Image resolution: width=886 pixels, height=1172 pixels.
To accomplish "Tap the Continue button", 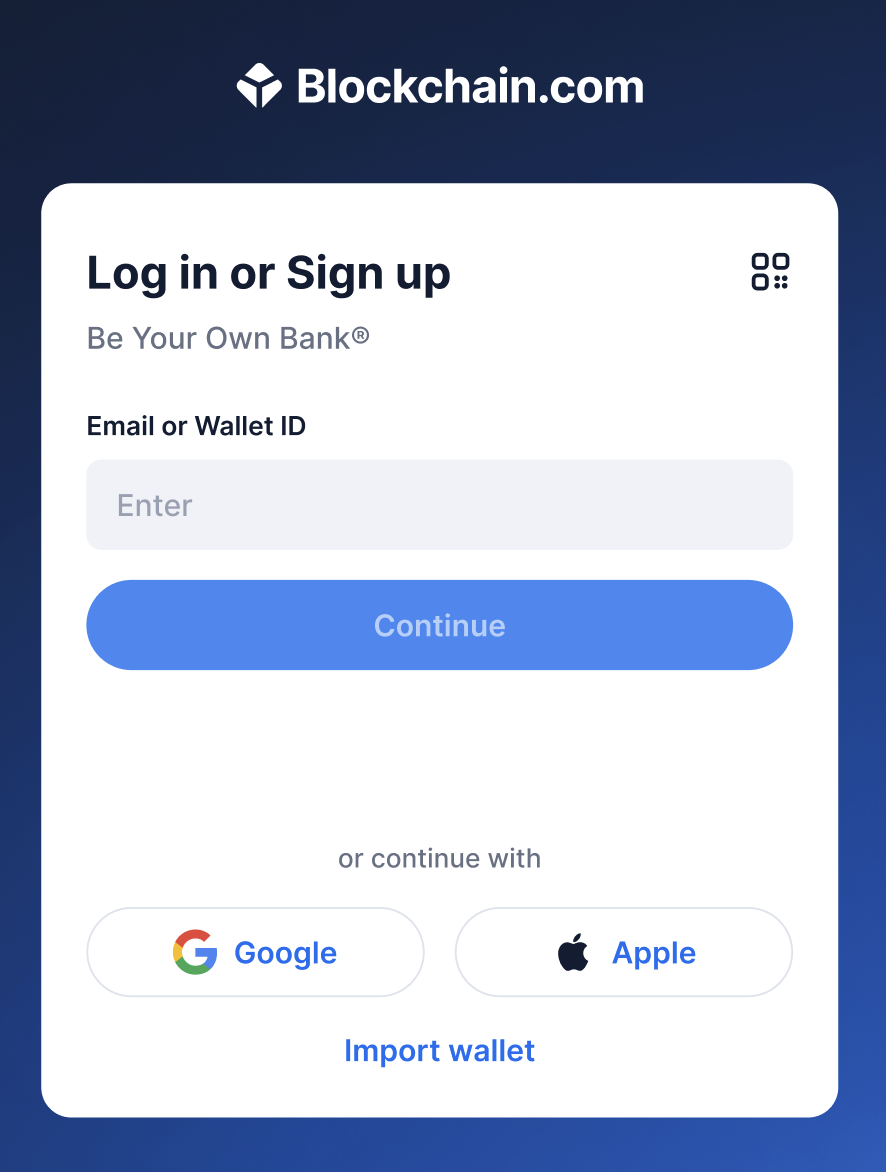I will point(439,625).
